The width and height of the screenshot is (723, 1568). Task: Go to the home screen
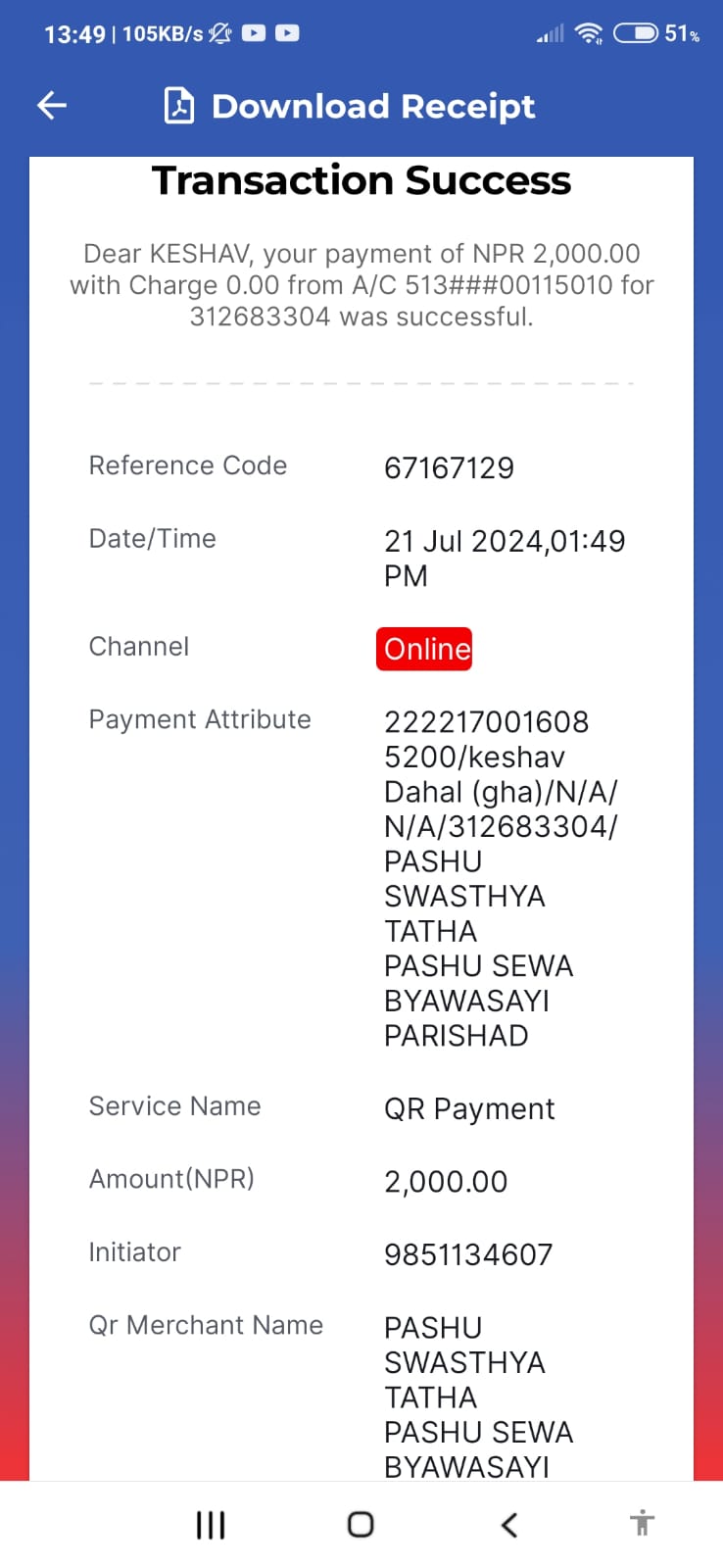tap(361, 1525)
